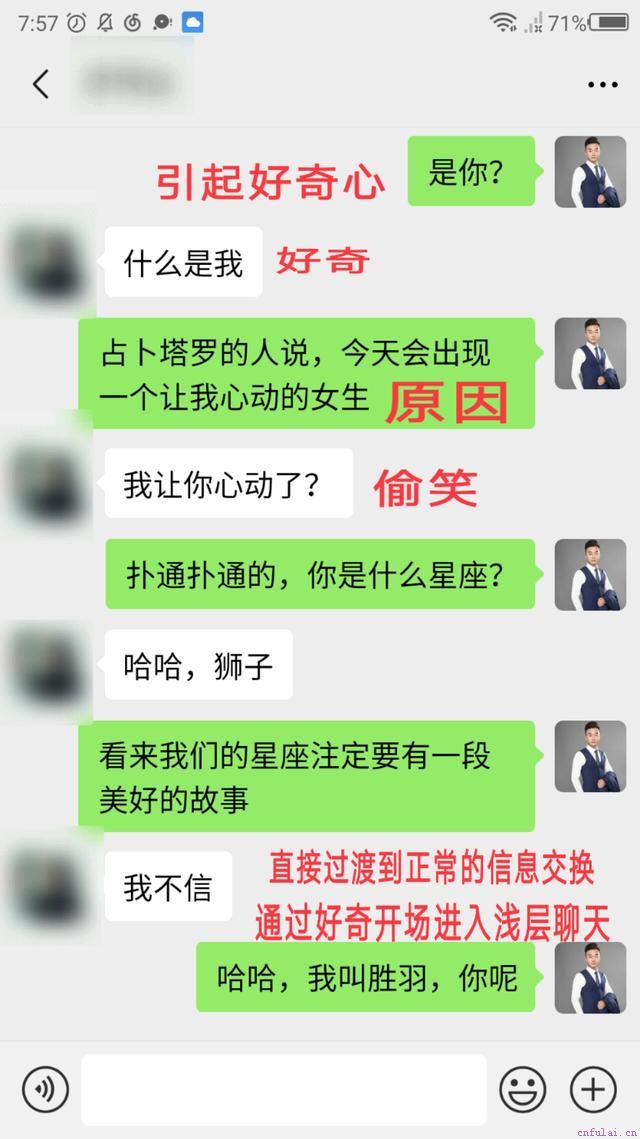Focus the message text field
This screenshot has width=640, height=1139.
click(x=284, y=1089)
